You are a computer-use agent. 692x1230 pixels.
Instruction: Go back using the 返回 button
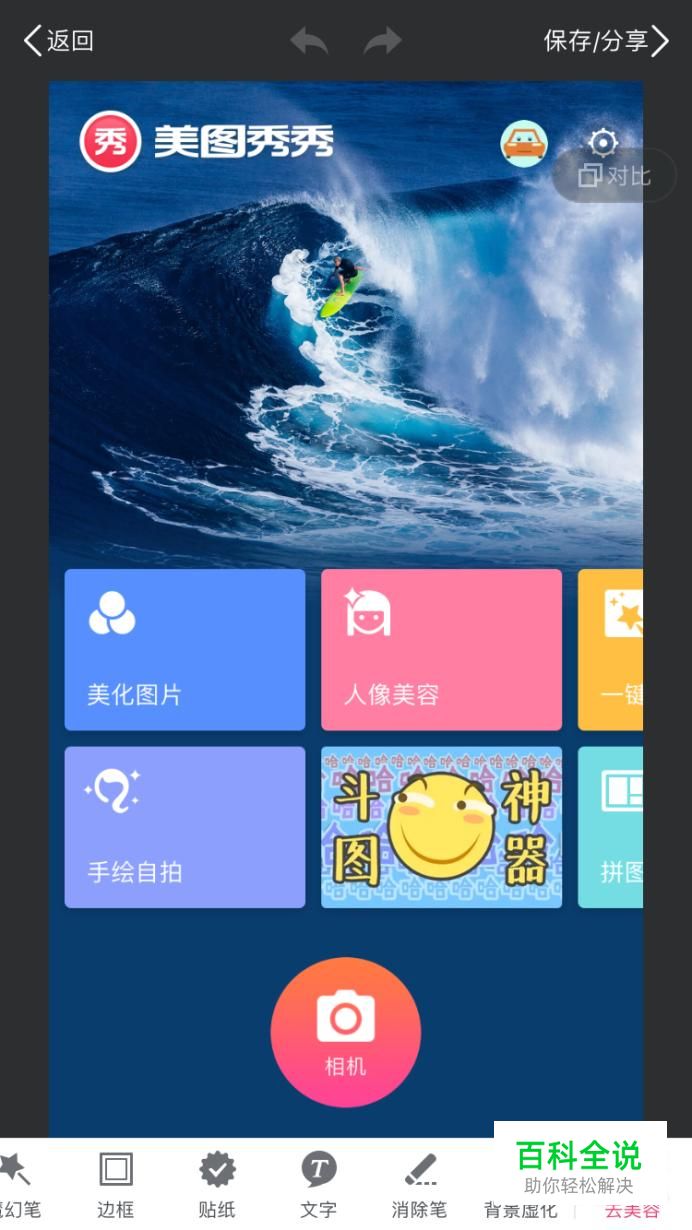coord(58,41)
